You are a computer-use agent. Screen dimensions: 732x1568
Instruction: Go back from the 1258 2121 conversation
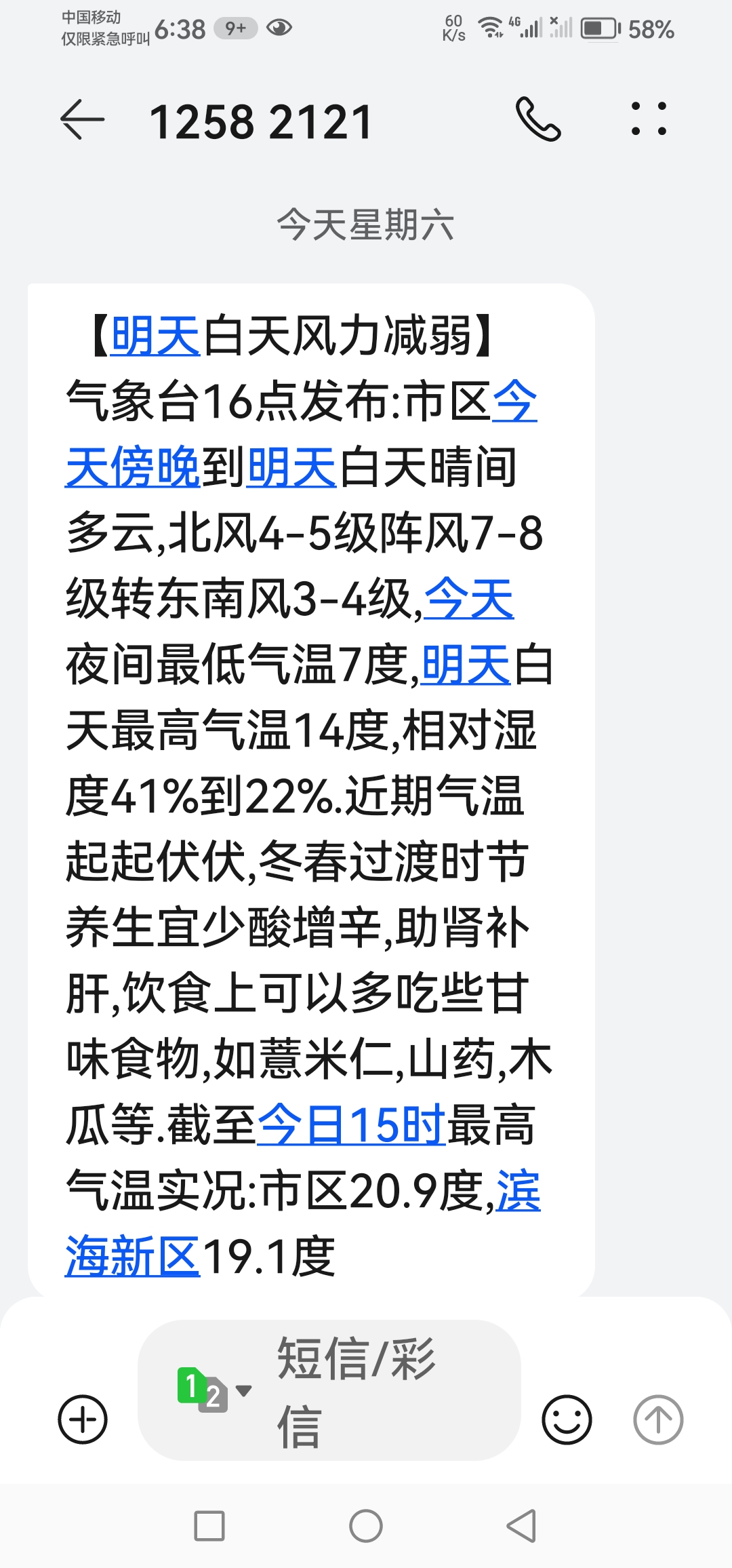(x=83, y=120)
